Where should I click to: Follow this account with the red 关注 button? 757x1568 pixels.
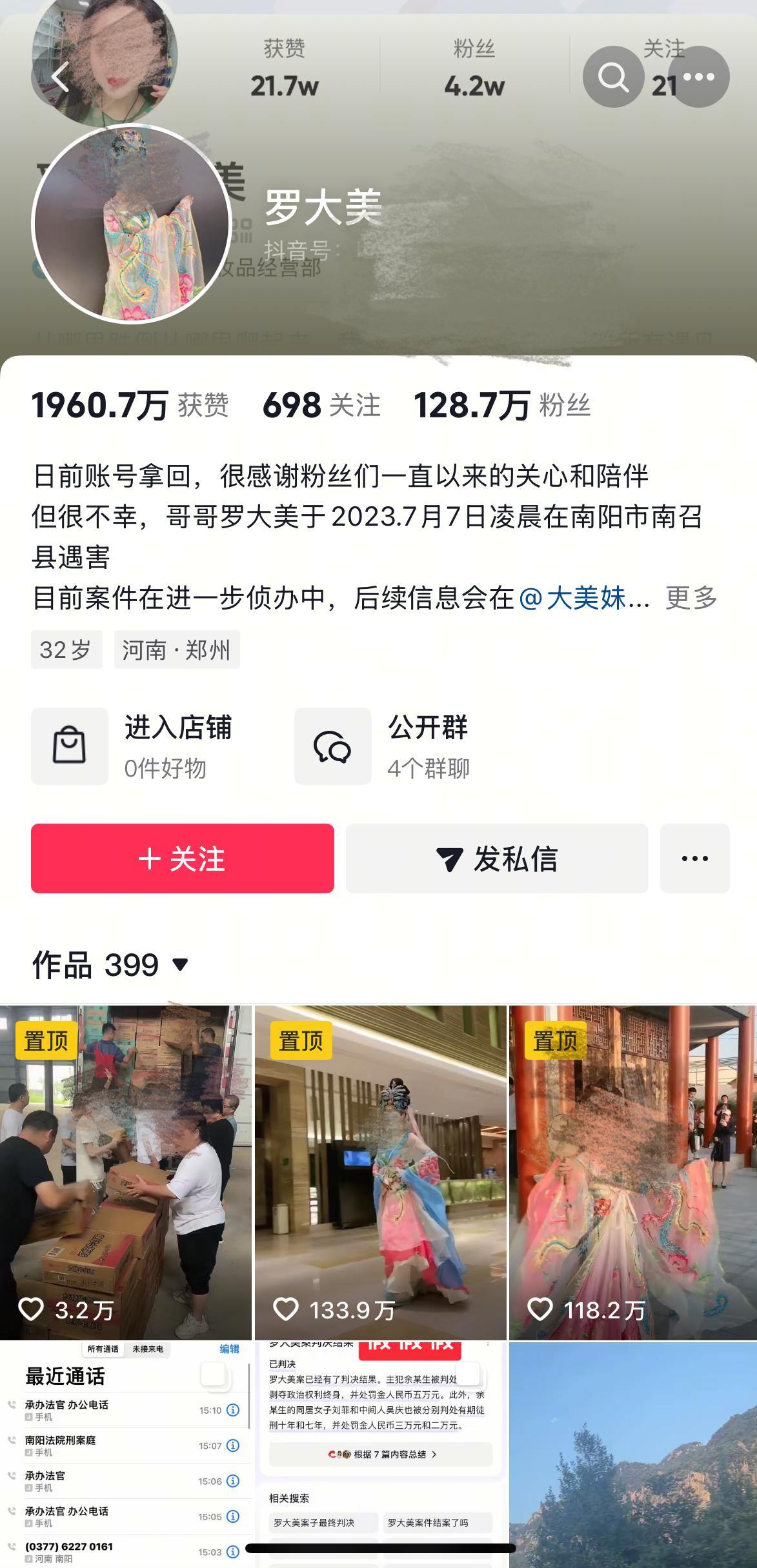[183, 858]
